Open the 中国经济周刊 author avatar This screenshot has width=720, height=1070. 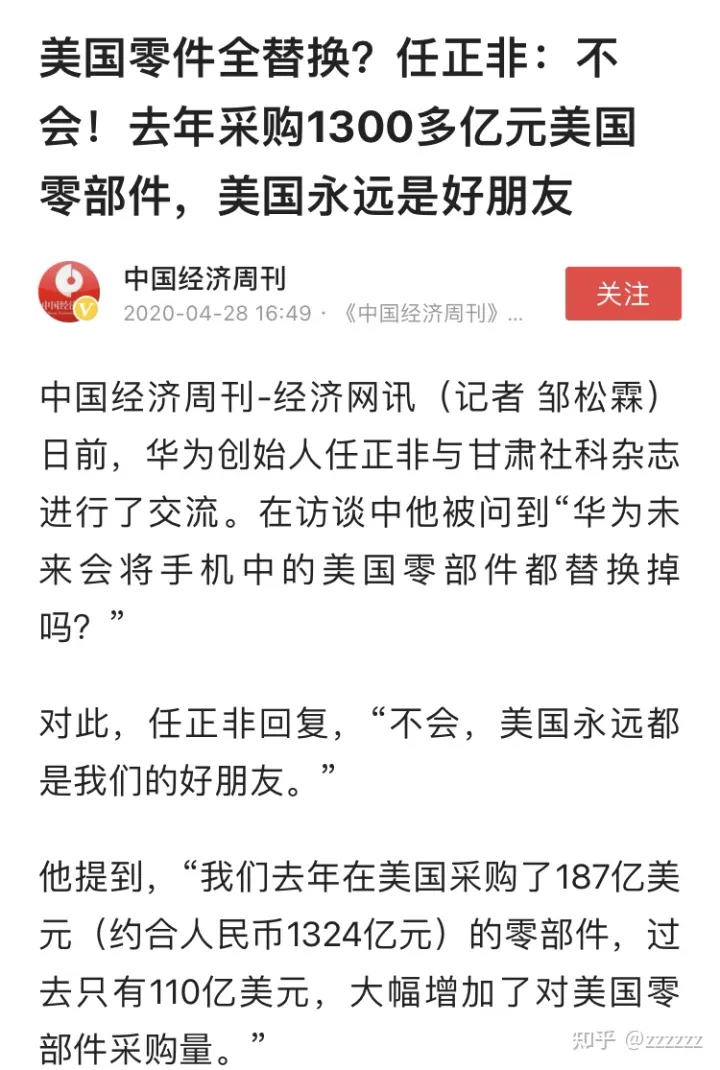click(69, 292)
